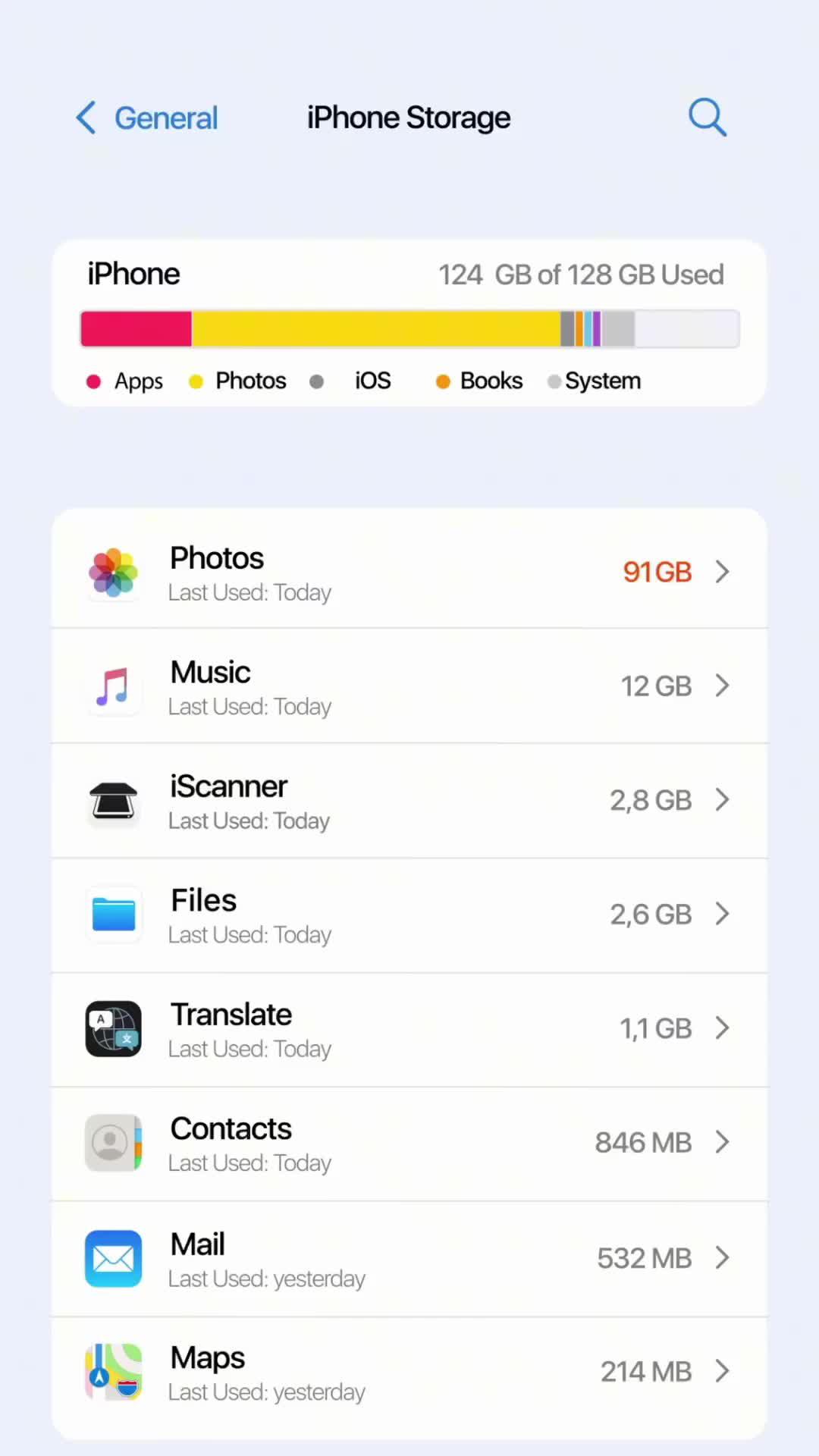Screen dimensions: 819x1456
Task: Click the Maps app icon
Action: pos(113,1371)
